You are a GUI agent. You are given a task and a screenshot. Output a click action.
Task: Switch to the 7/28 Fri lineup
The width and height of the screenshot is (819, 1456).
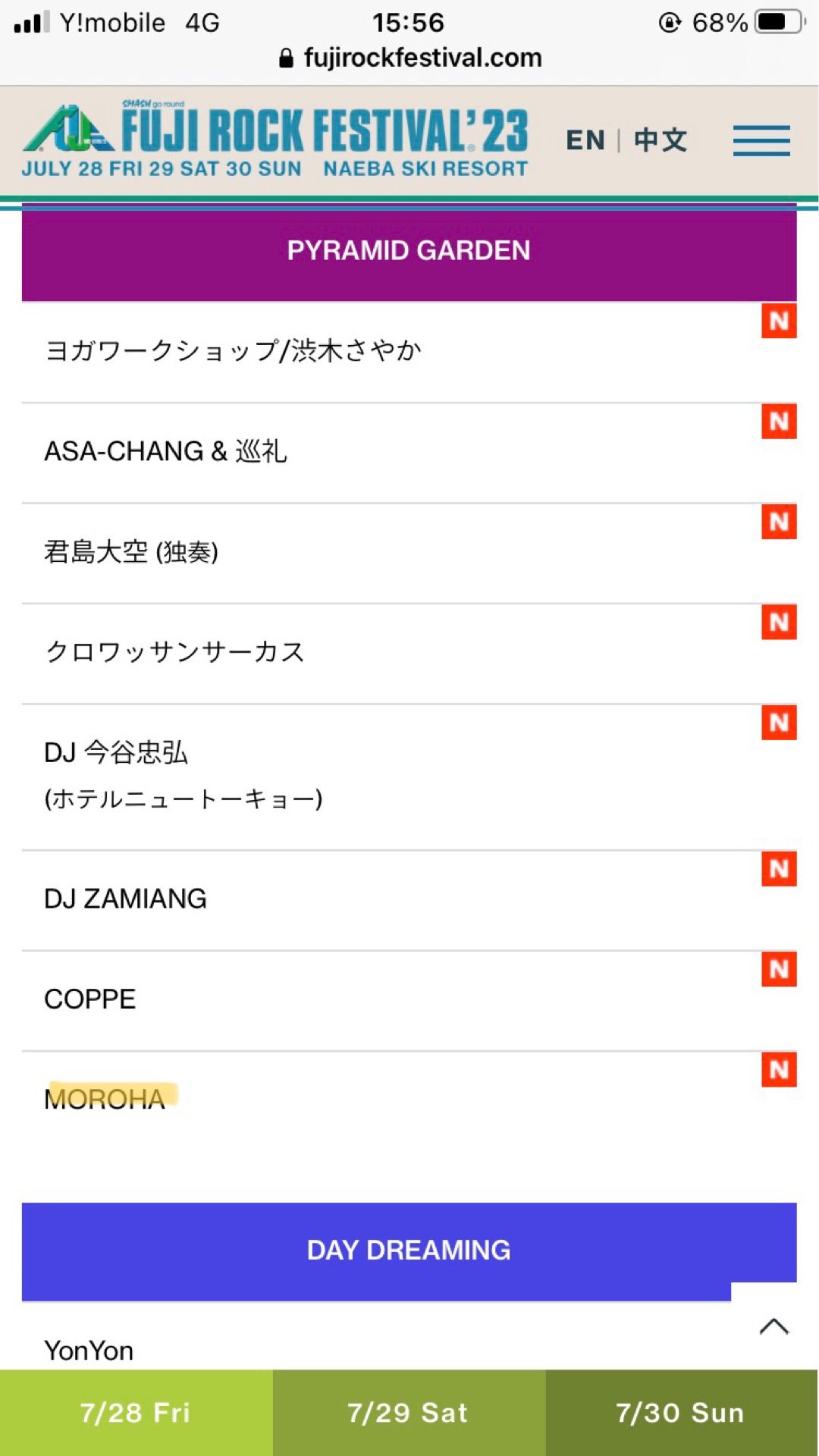click(136, 1412)
